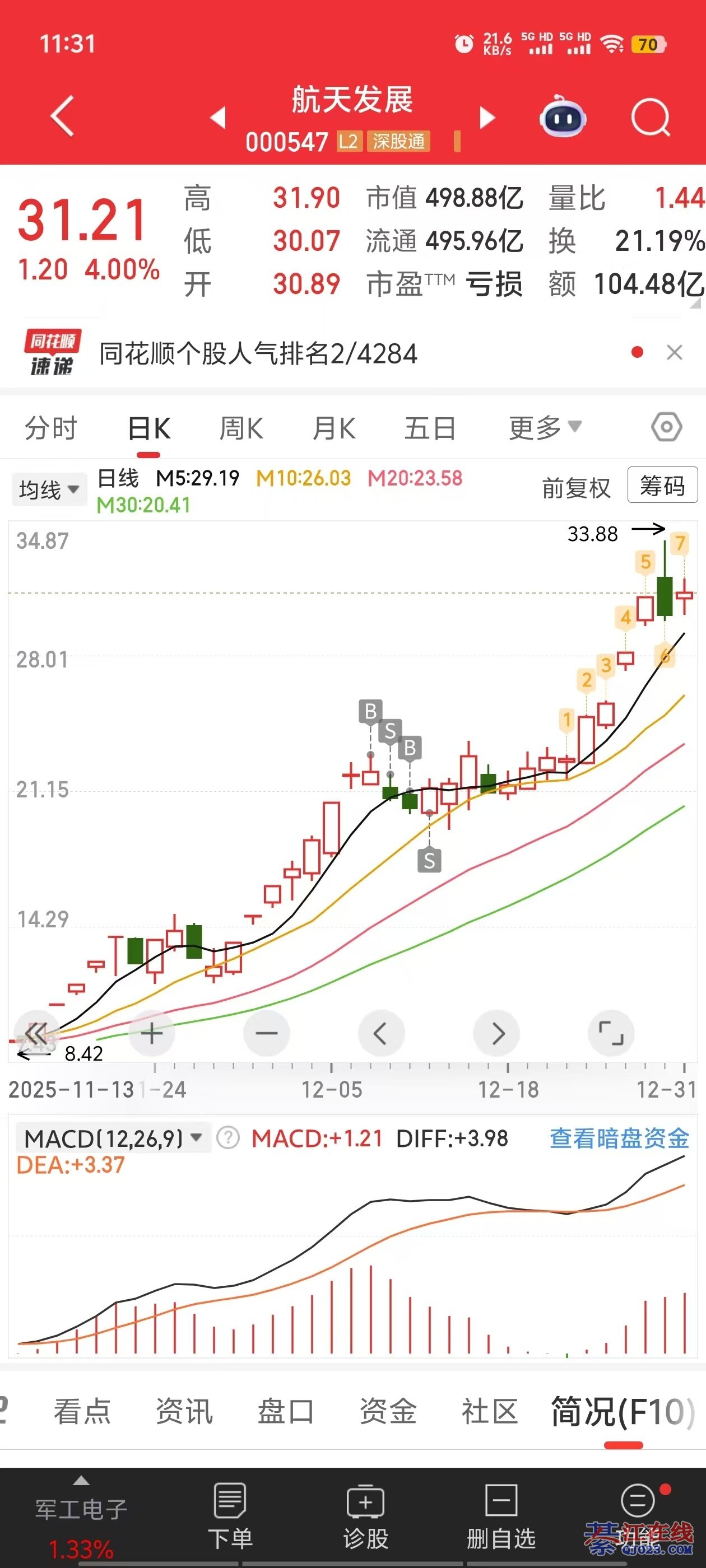Switch to the next stock arrow

coord(487,118)
